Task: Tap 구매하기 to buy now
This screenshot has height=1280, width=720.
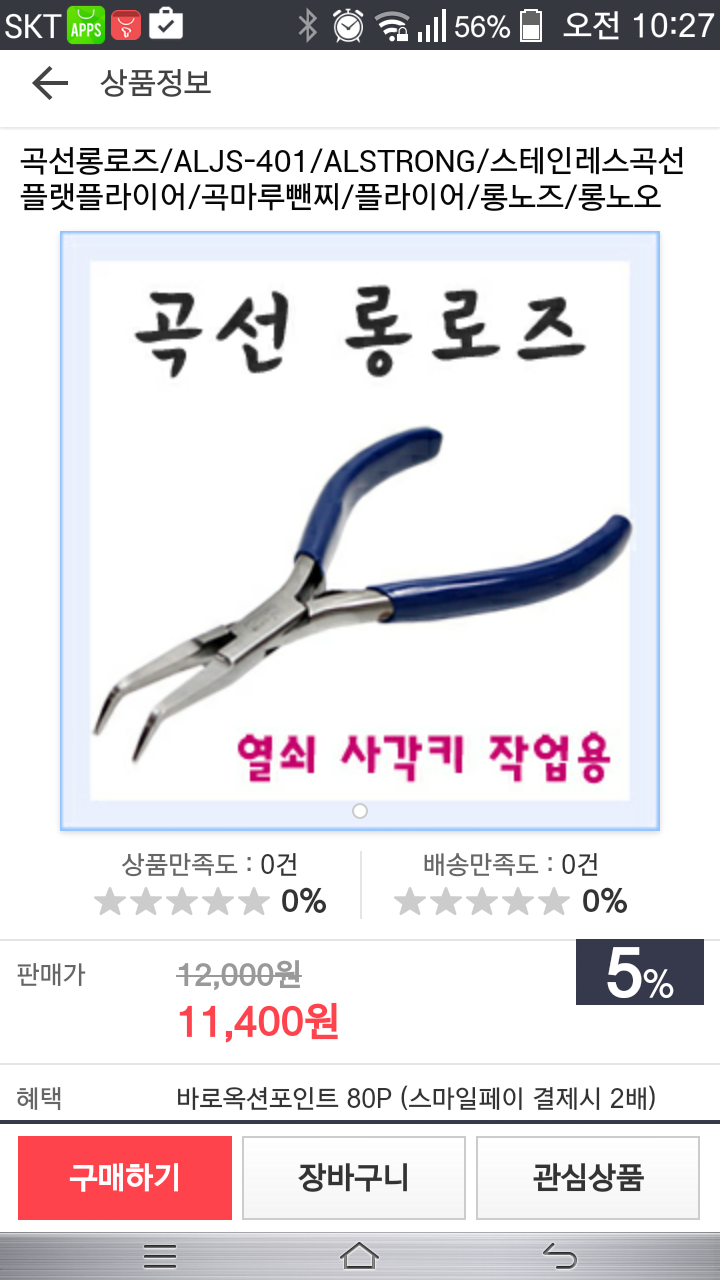Action: pos(125,1178)
